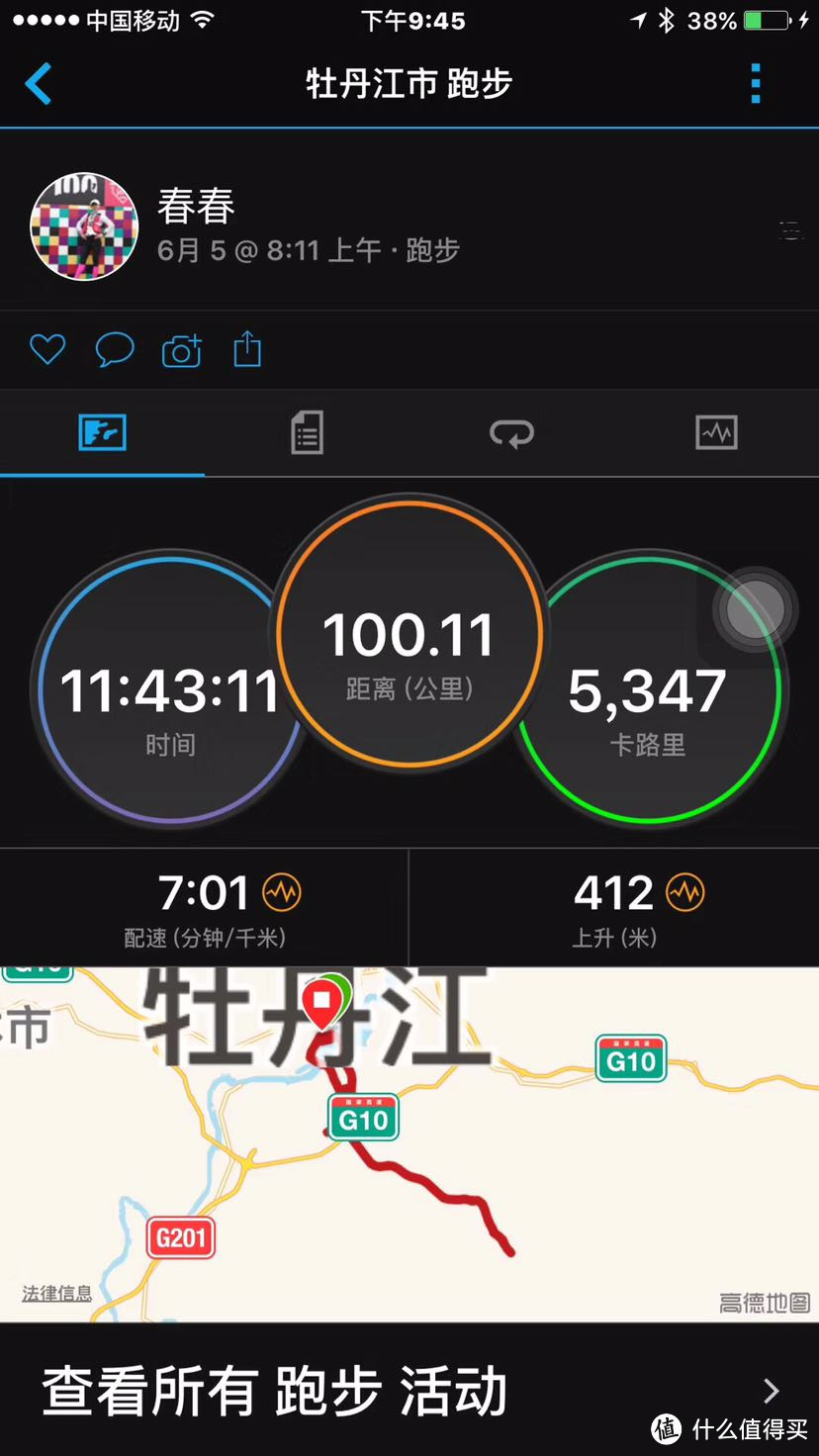The width and height of the screenshot is (819, 1456).
Task: Click the 法律信息 link on the map
Action: pyautogui.click(x=55, y=1291)
